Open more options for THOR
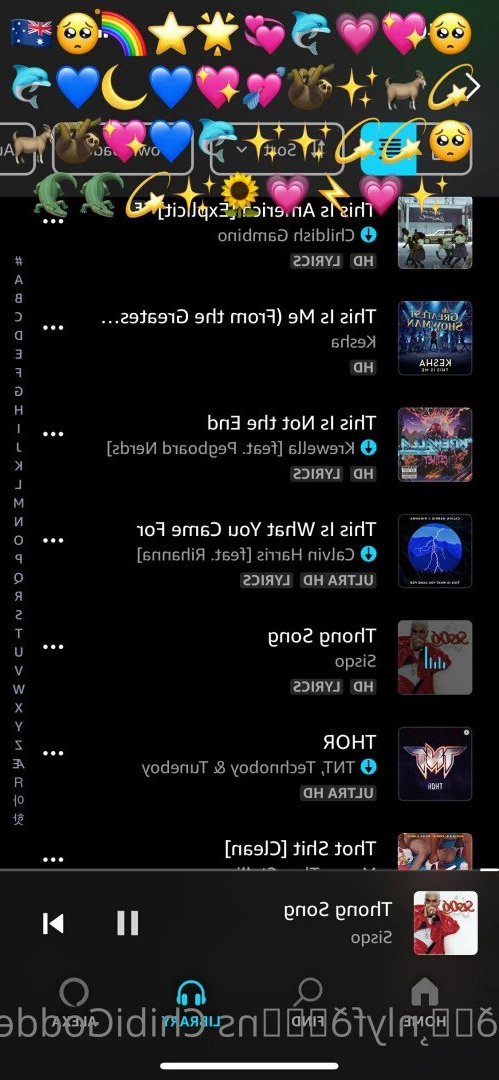499x1080 pixels. 53,753
